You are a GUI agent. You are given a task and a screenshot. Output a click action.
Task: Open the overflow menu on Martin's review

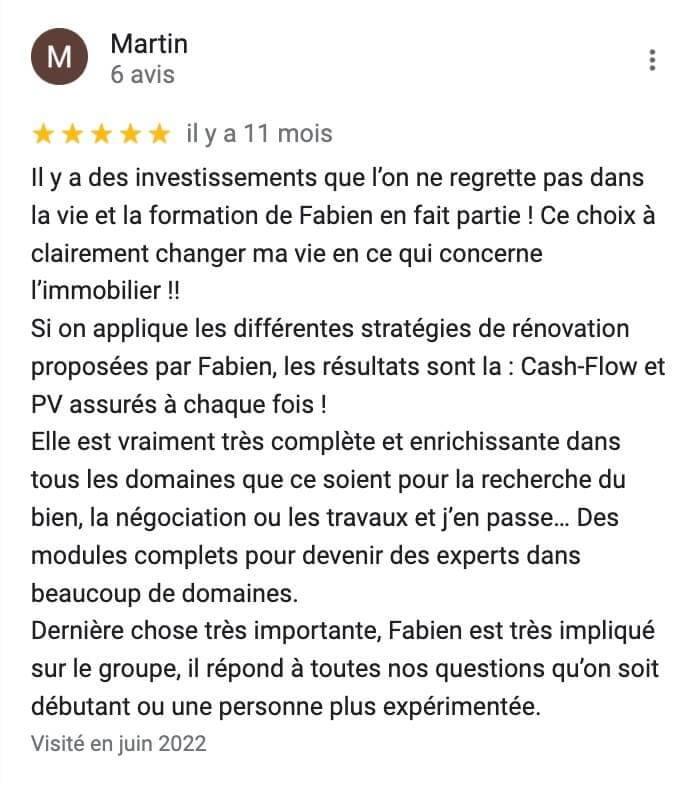click(652, 60)
